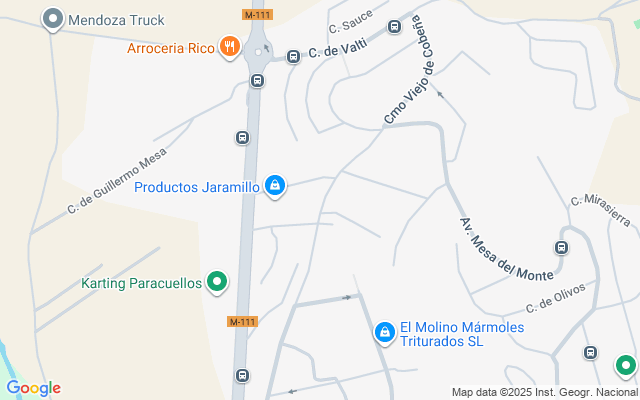Open the Arroceria Rico restaurant marker

[230, 46]
